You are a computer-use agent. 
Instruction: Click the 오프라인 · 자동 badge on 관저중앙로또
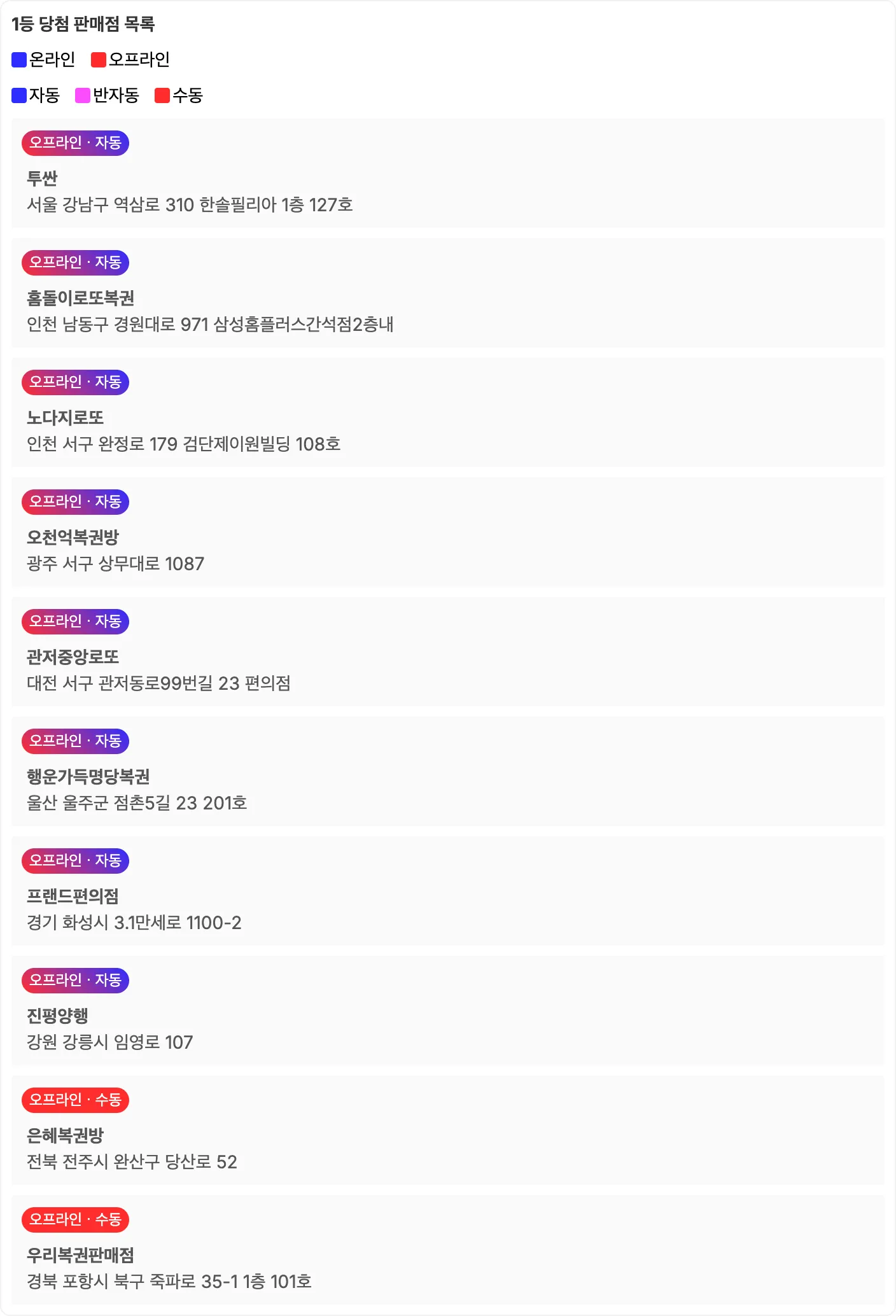74,622
